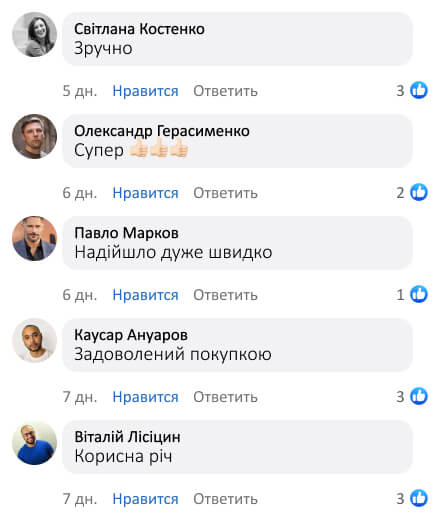Open Світлана Костенко's profile picture
Image resolution: width=440 pixels, height=525 pixels.
pos(34,34)
